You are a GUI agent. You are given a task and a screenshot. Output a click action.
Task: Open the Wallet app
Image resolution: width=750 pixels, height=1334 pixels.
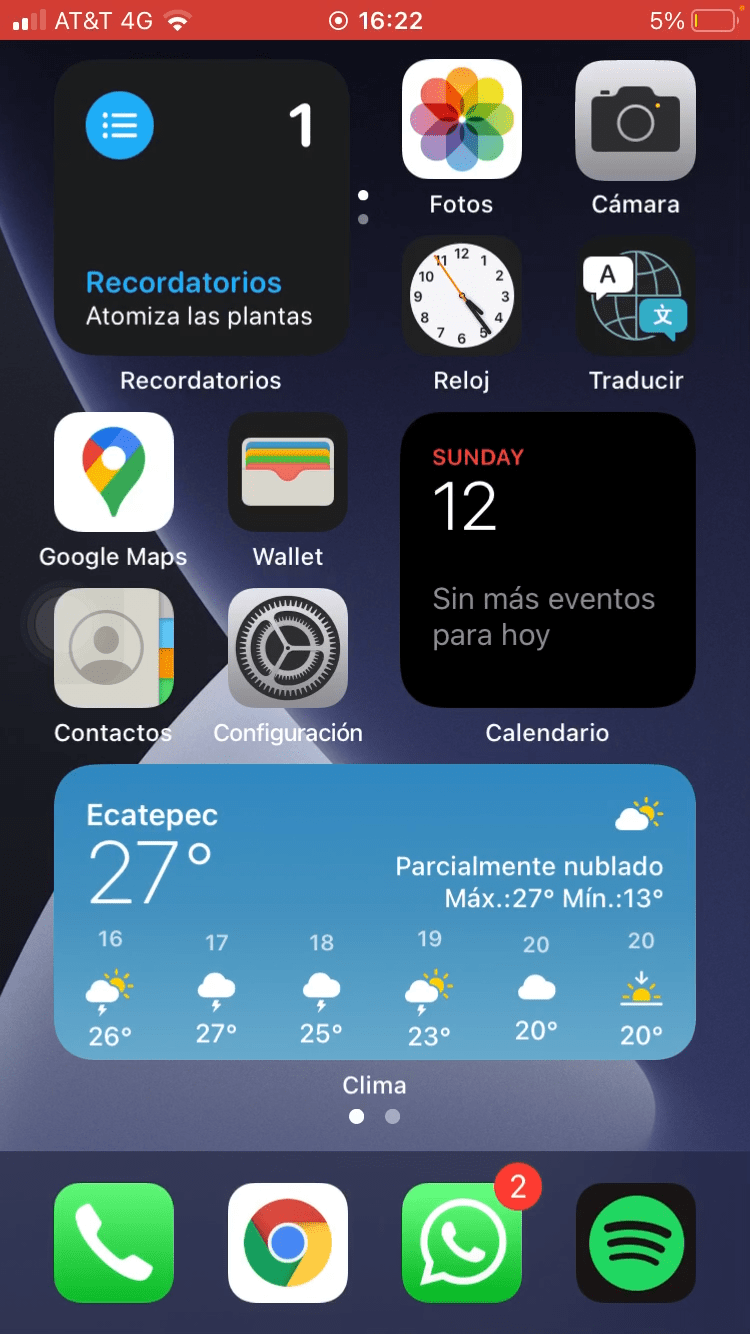click(x=288, y=472)
